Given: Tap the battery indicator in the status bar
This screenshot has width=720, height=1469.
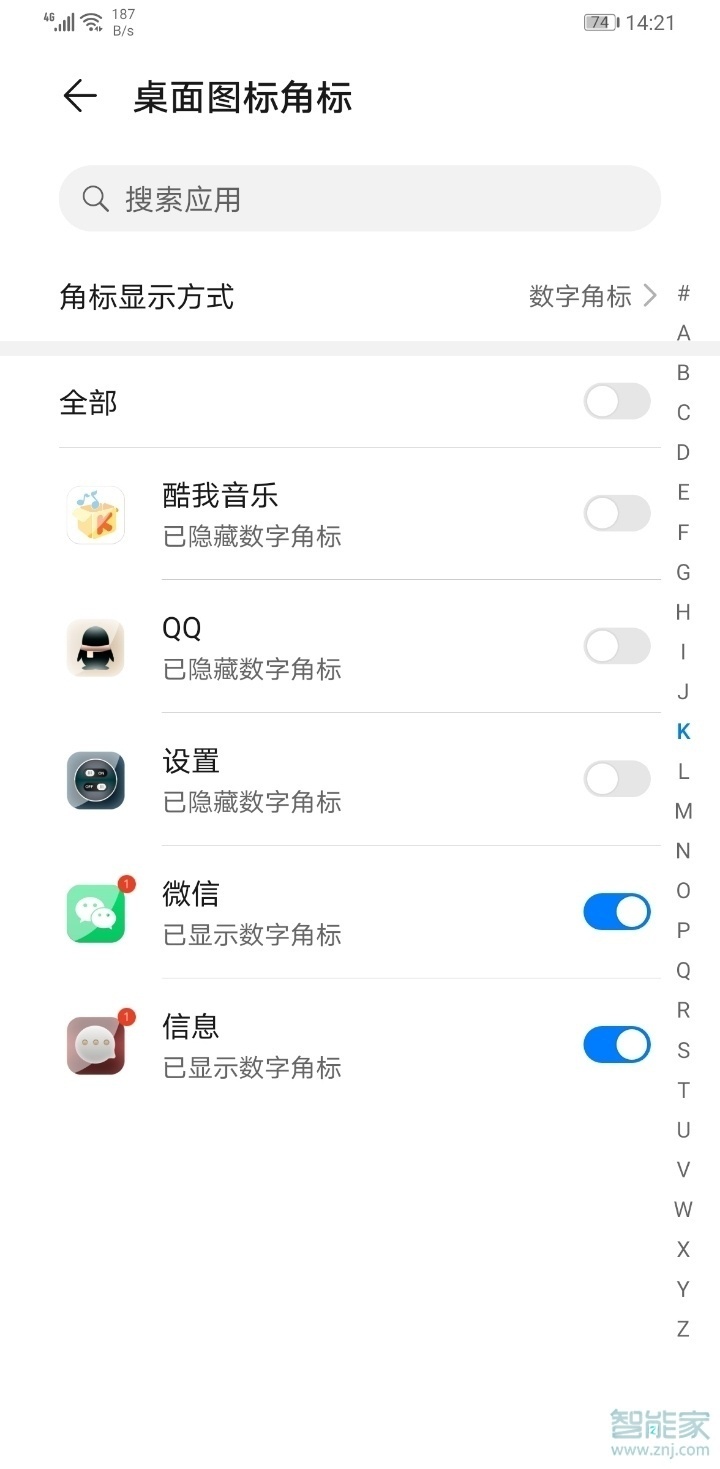Looking at the screenshot, I should (598, 21).
